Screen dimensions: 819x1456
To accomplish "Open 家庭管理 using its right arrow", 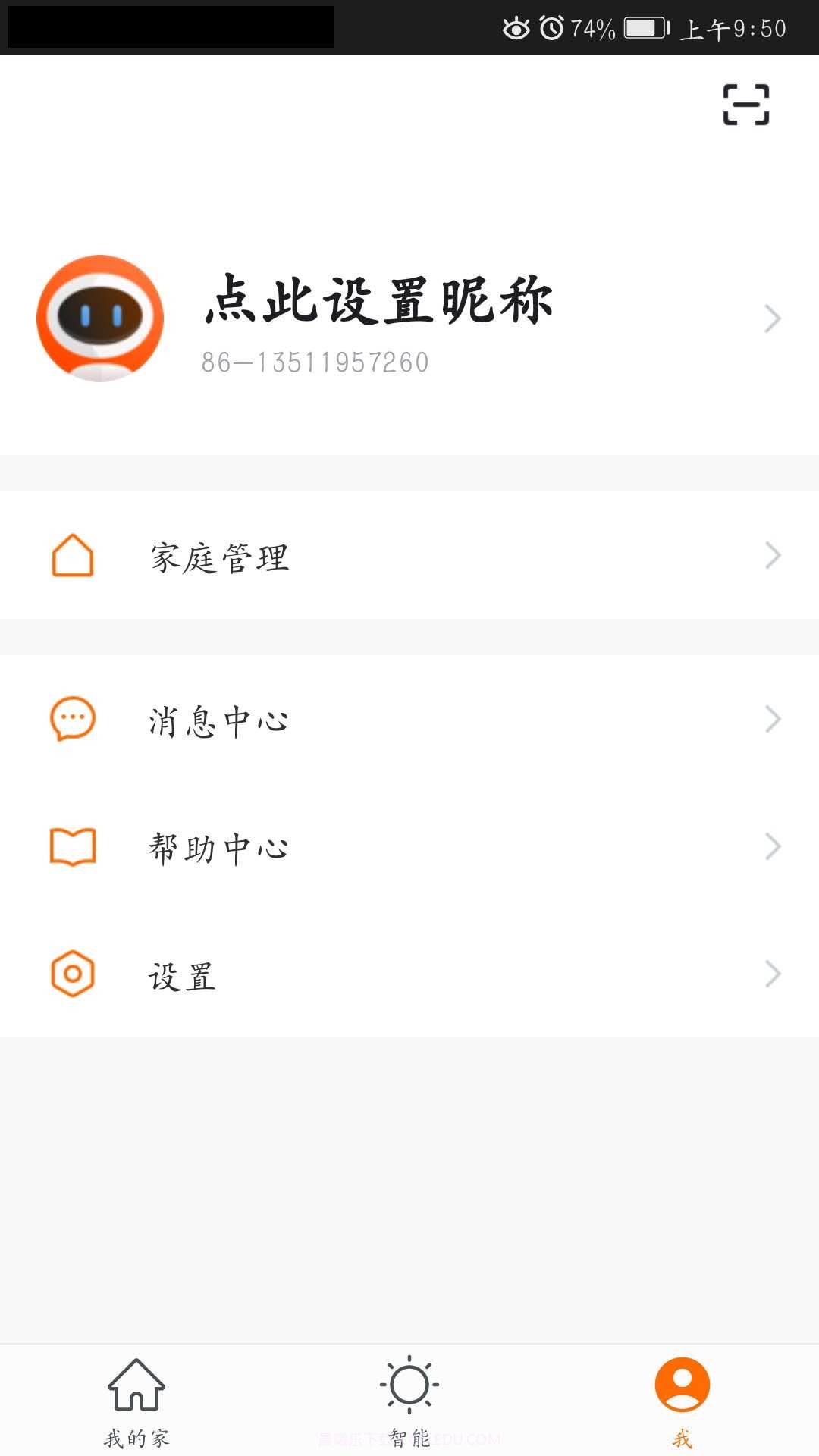I will 772,556.
